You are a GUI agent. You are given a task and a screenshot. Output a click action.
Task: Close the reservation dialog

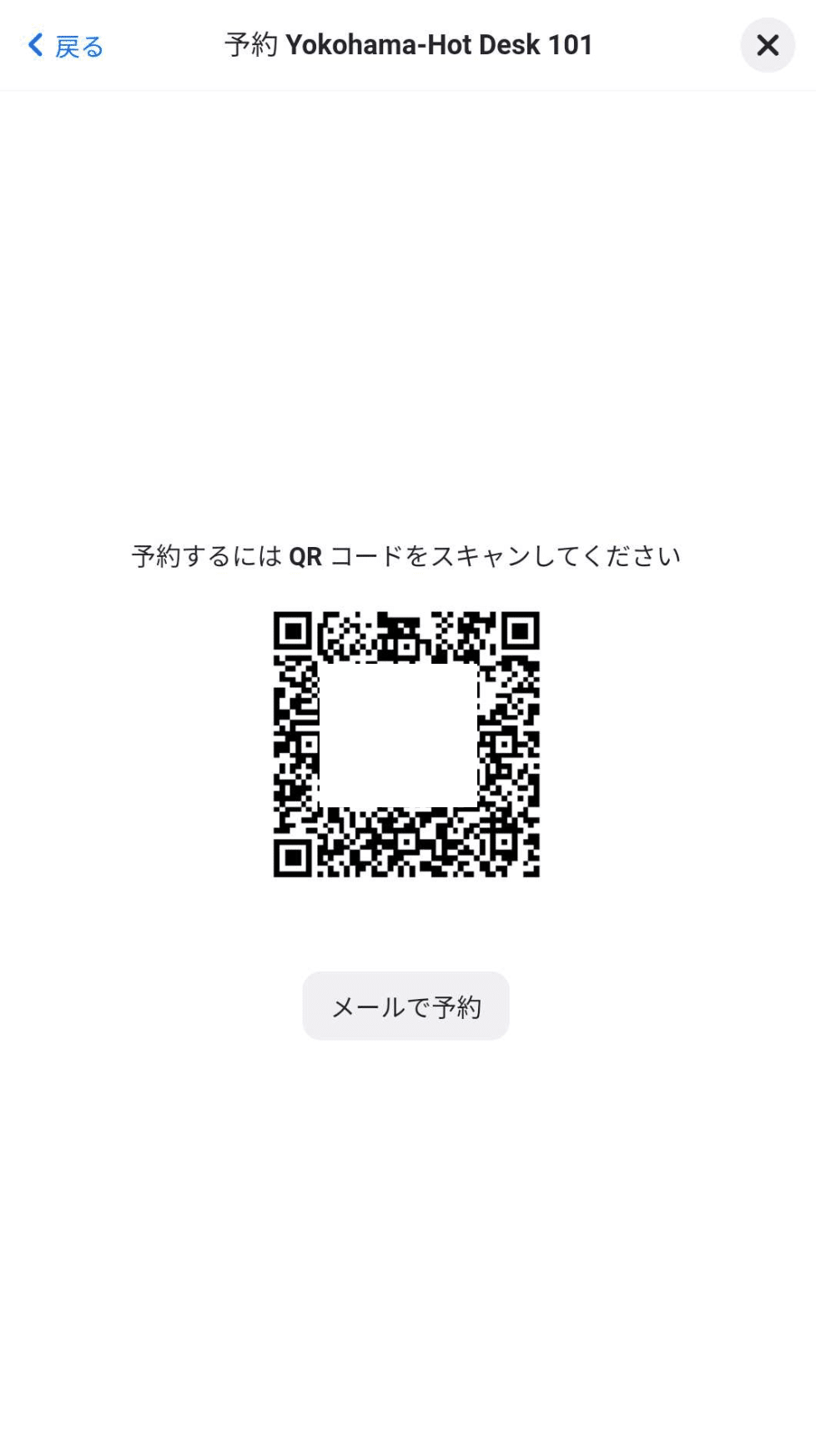click(767, 45)
